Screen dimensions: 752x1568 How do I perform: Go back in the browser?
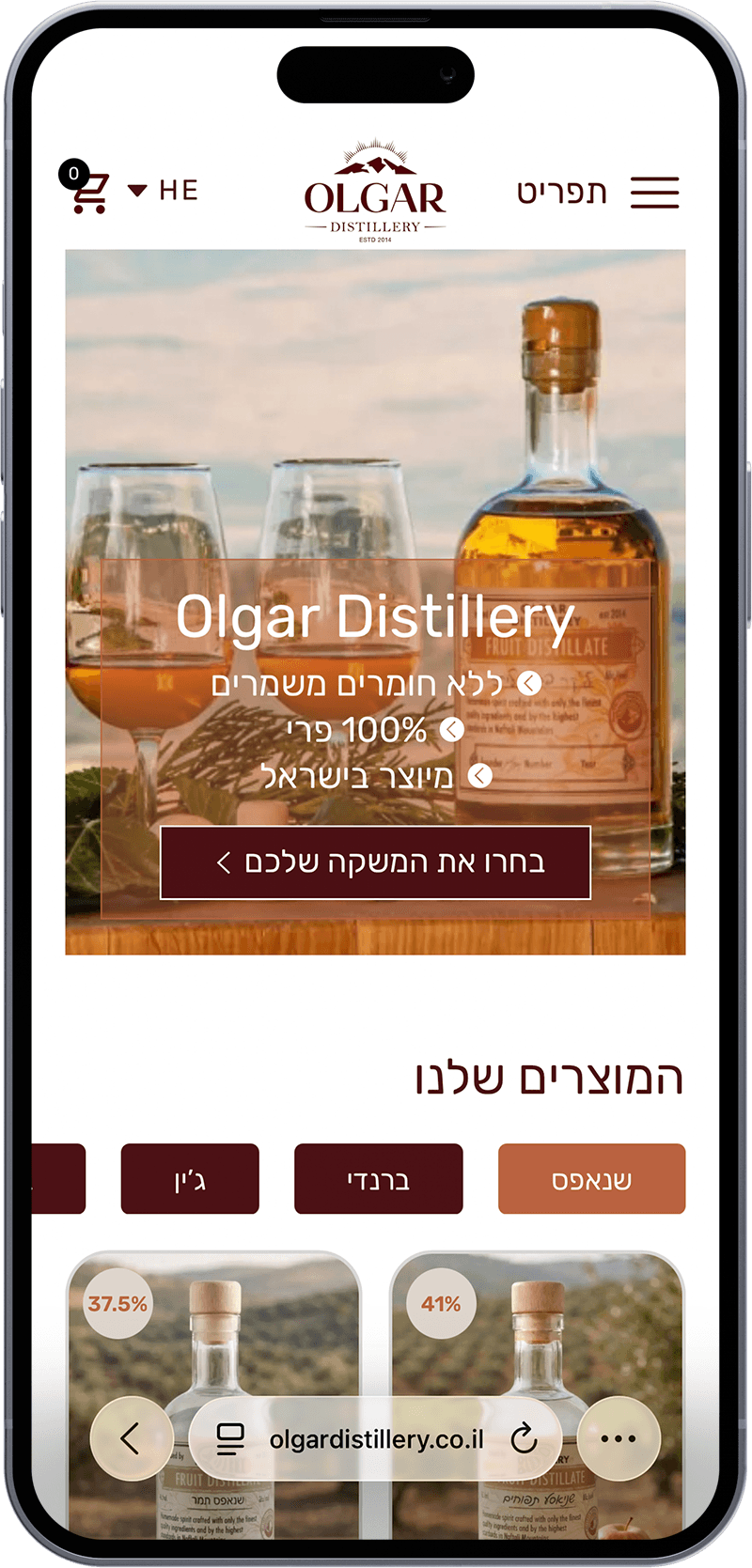click(131, 1438)
